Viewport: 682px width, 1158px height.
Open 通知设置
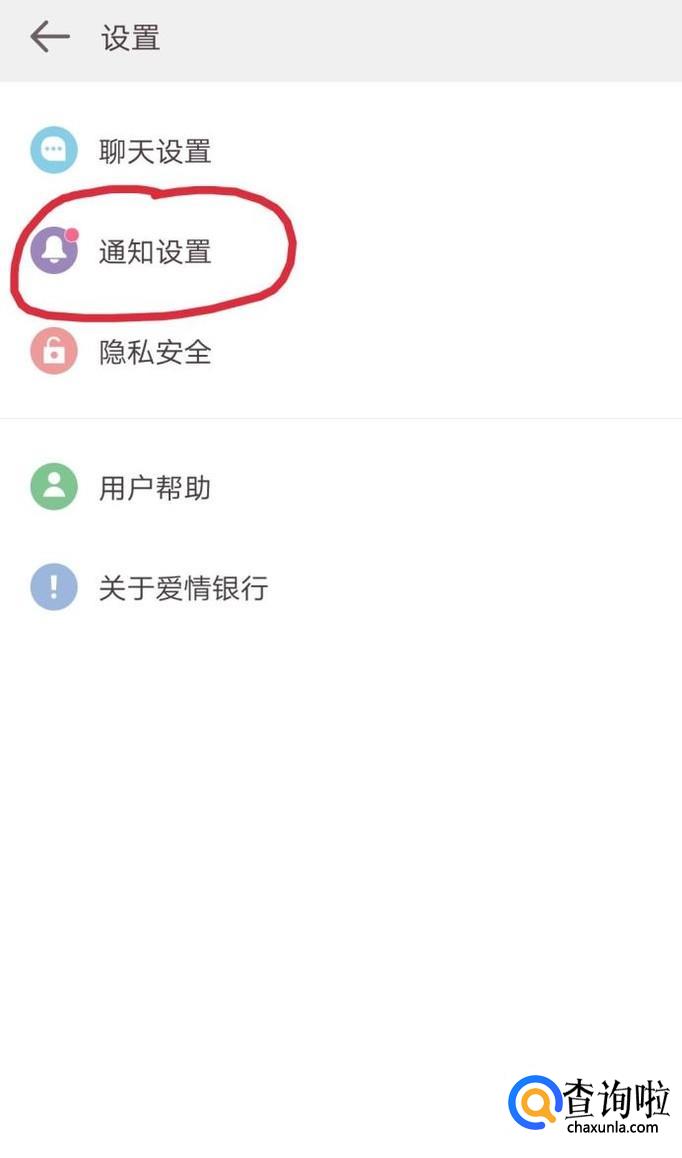pyautogui.click(x=341, y=251)
